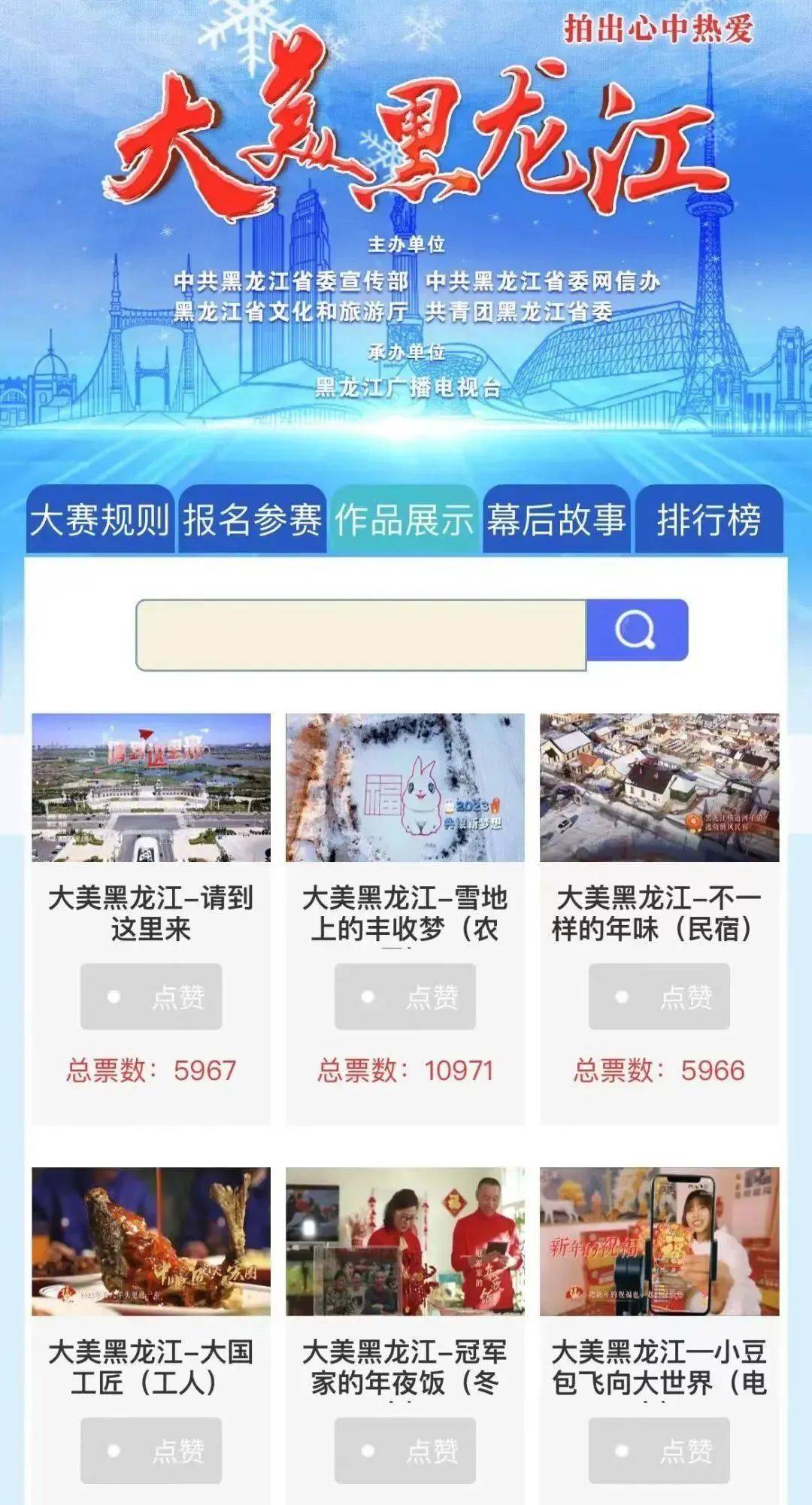Open the 小豆包飞向大世界 video thumbnail
This screenshot has height=1505, width=812.
(x=659, y=1241)
